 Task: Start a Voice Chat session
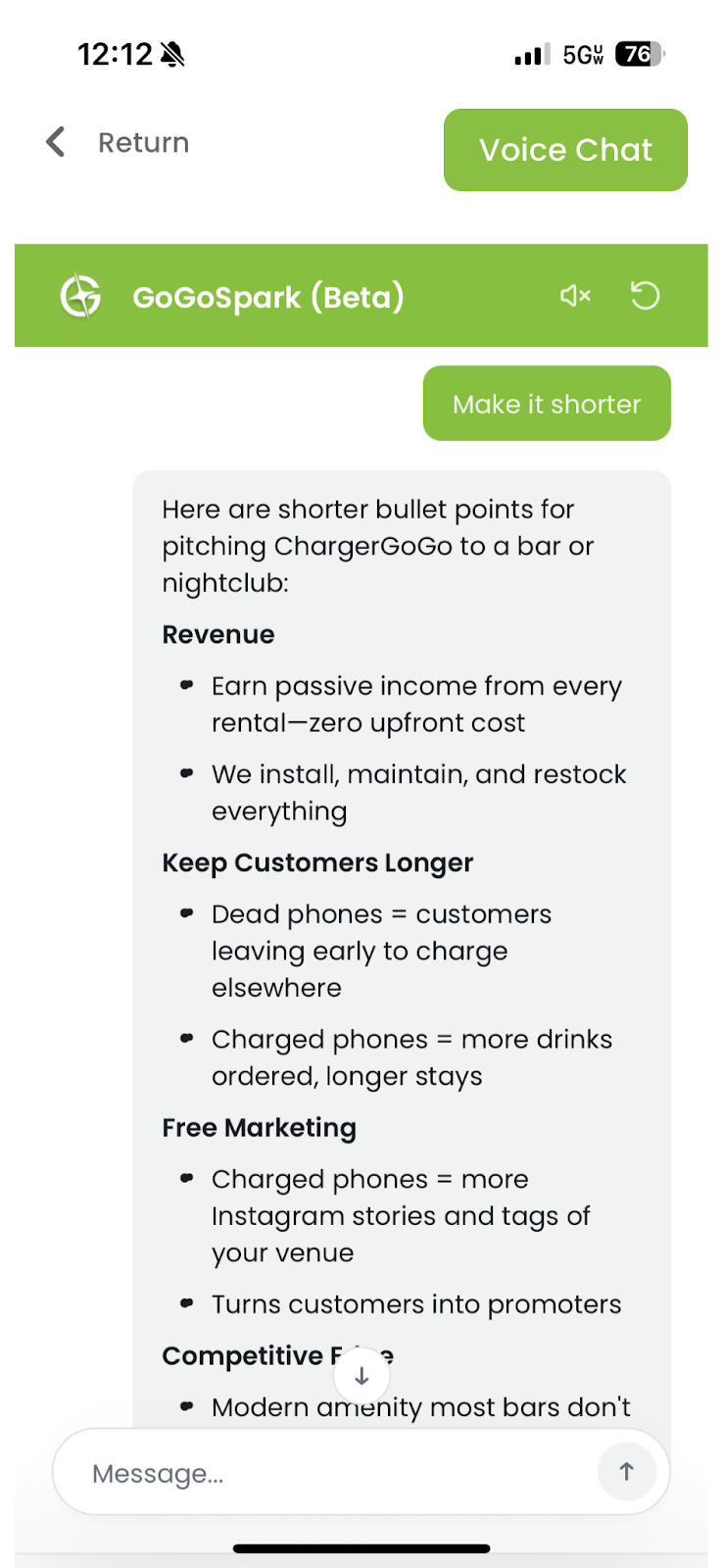click(x=565, y=150)
